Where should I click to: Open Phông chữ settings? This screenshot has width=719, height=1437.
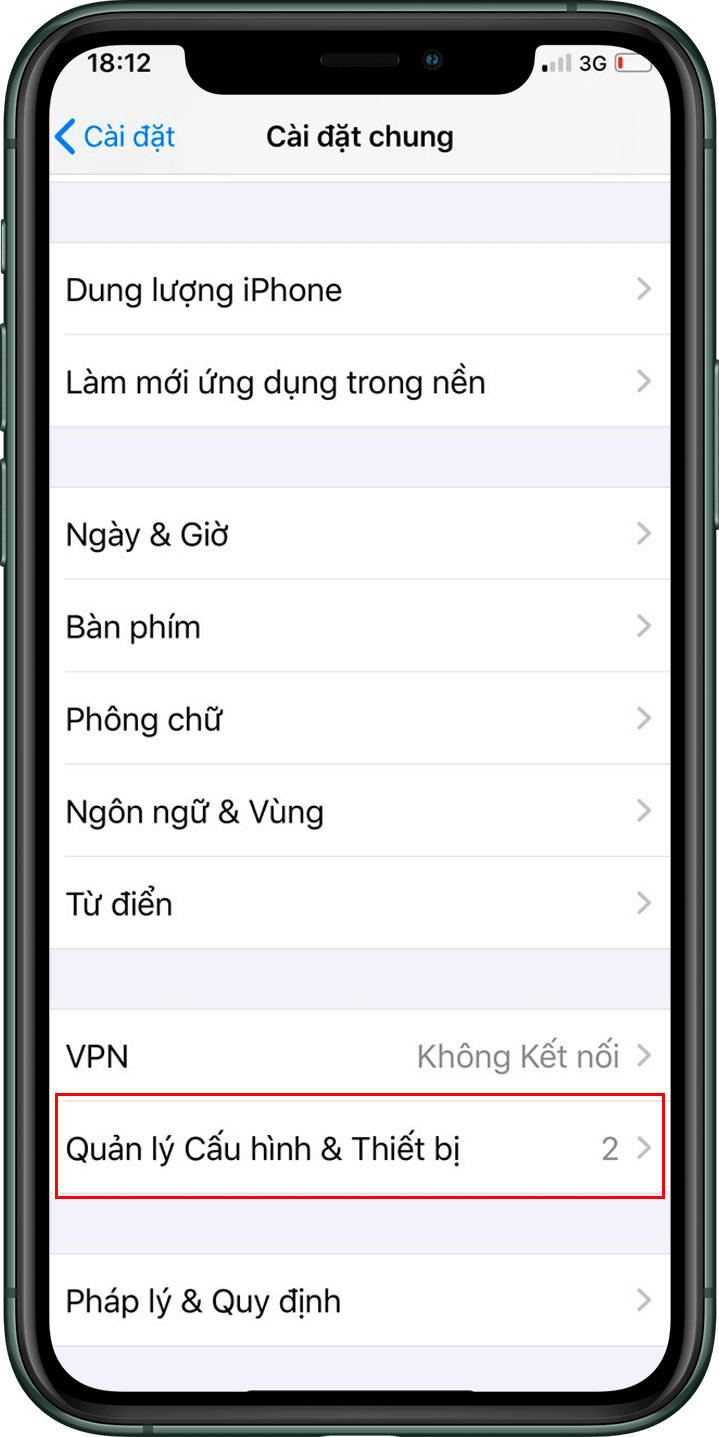point(360,718)
